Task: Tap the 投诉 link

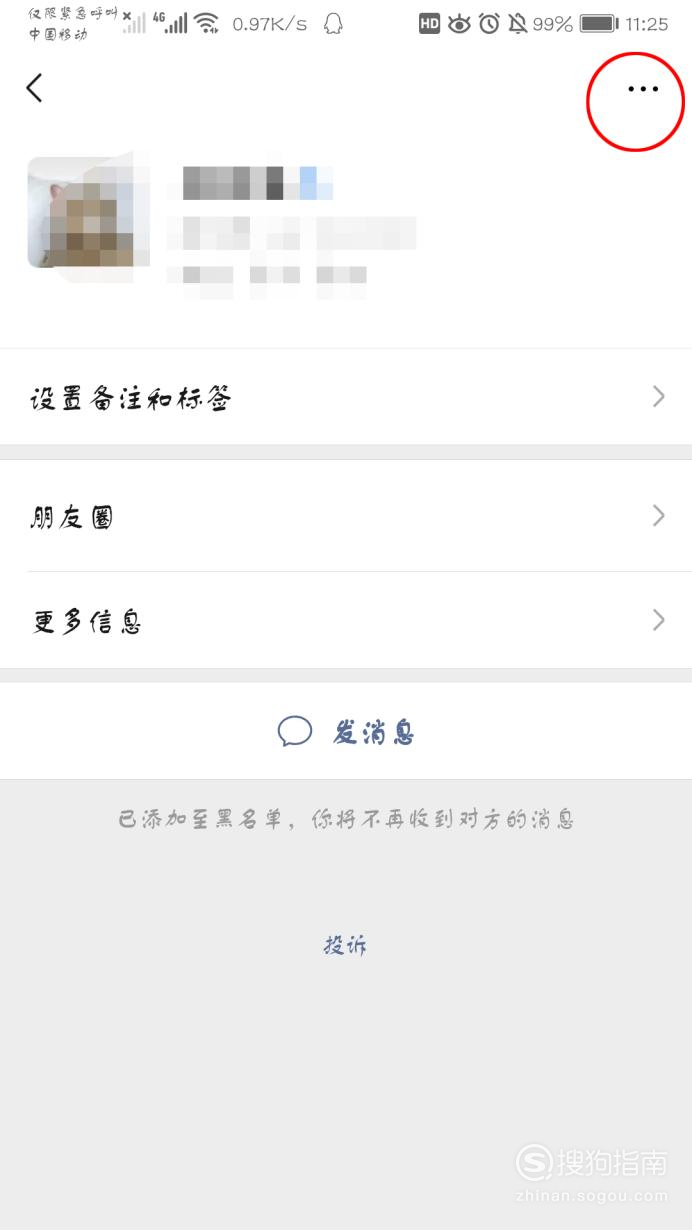Action: coord(345,945)
